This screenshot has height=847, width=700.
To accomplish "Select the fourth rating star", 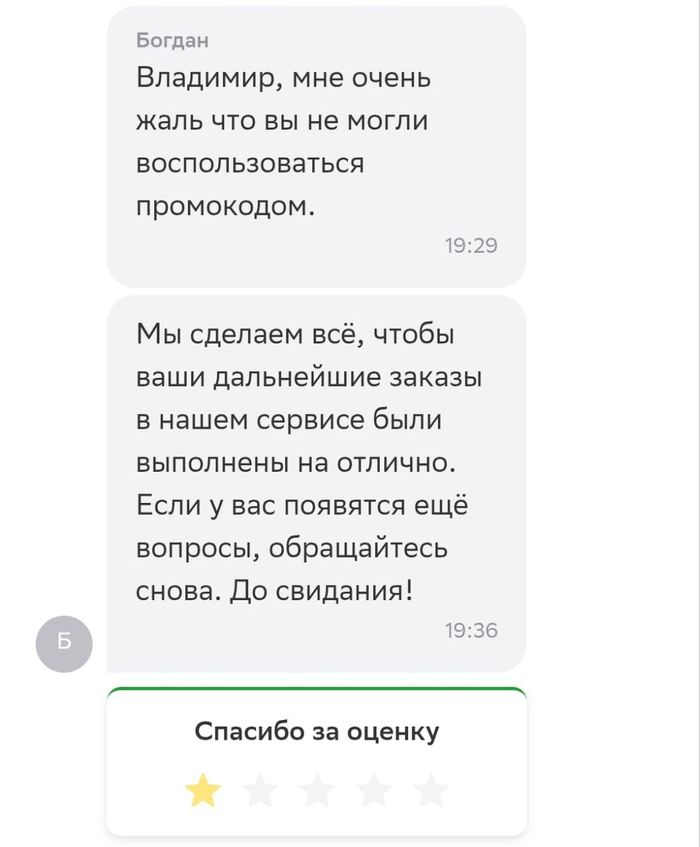I will click(374, 791).
